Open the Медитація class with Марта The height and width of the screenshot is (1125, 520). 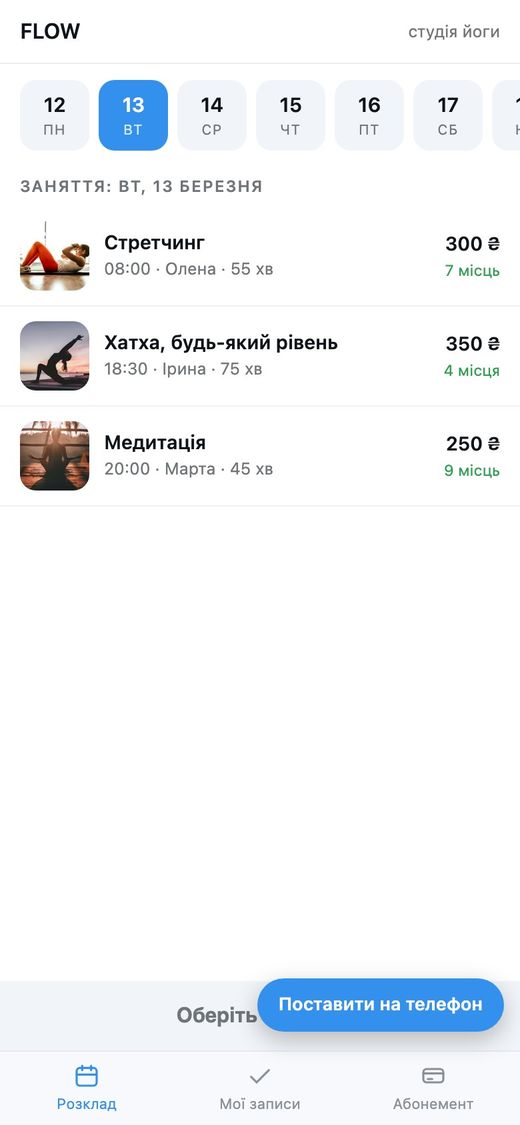pyautogui.click(x=260, y=456)
